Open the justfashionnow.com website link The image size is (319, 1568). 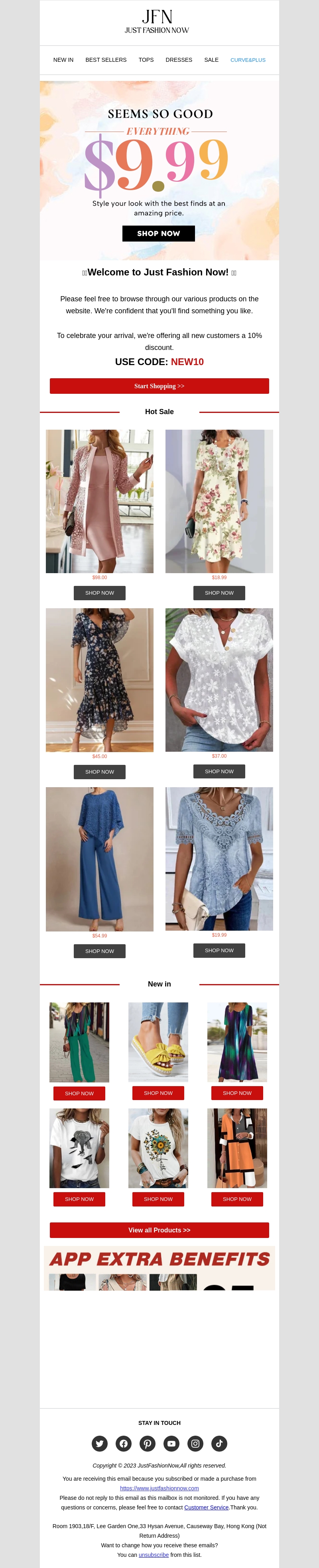click(x=159, y=1487)
